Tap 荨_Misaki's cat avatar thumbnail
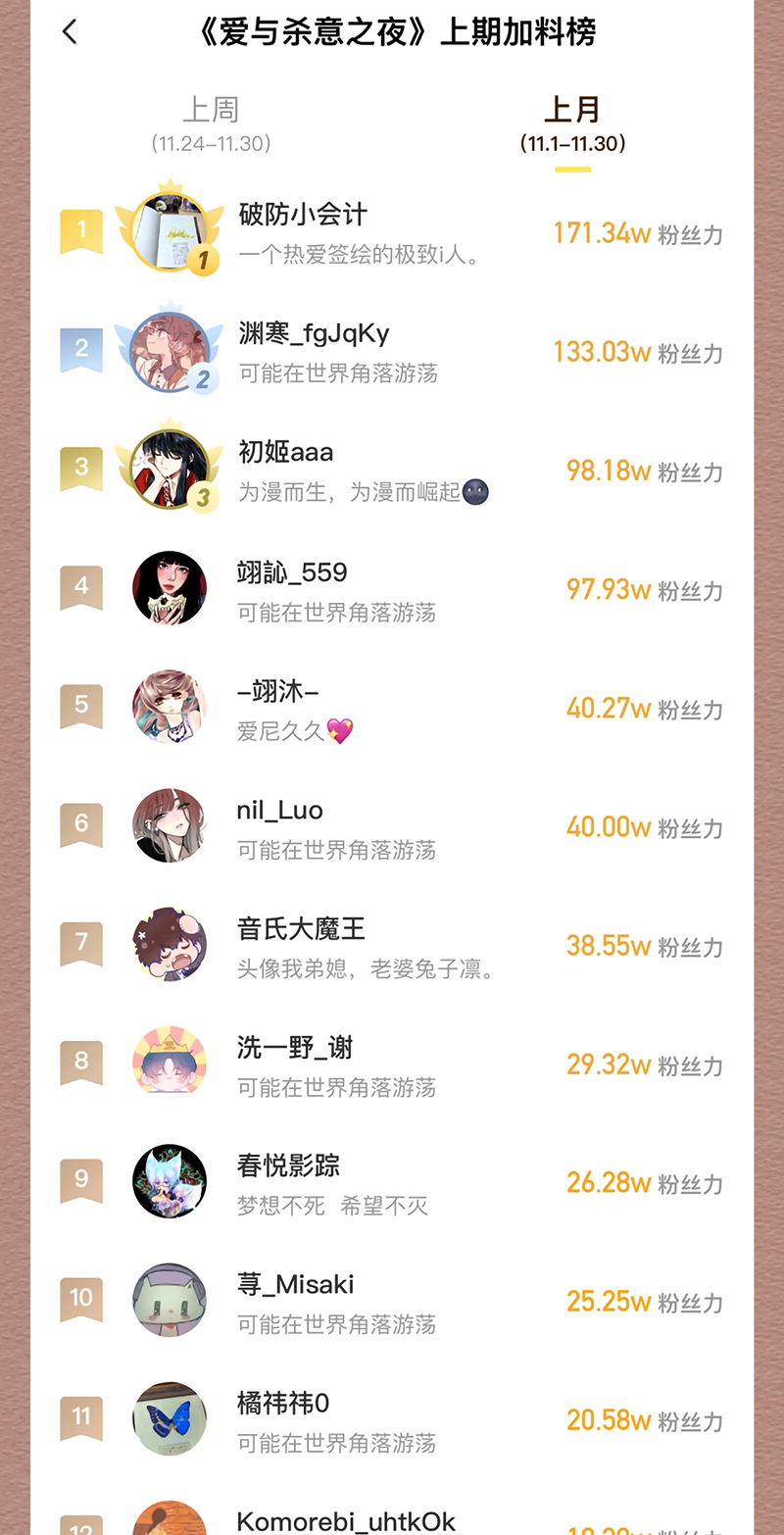This screenshot has height=1535, width=784. (169, 1301)
